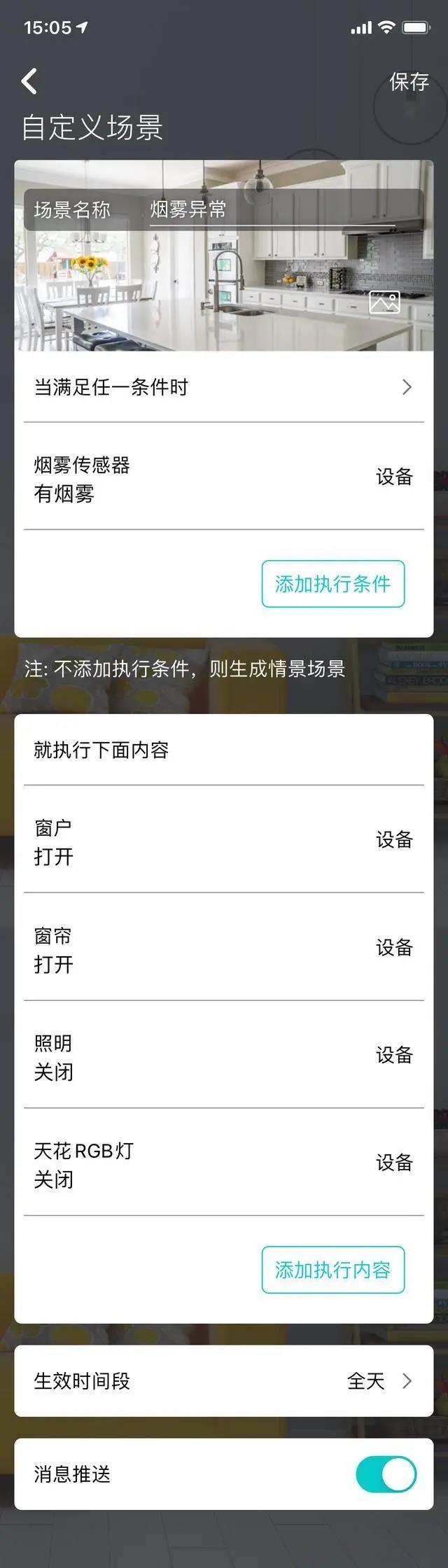Tap 保存 to save the scene
This screenshot has width=448, height=1568.
409,82
